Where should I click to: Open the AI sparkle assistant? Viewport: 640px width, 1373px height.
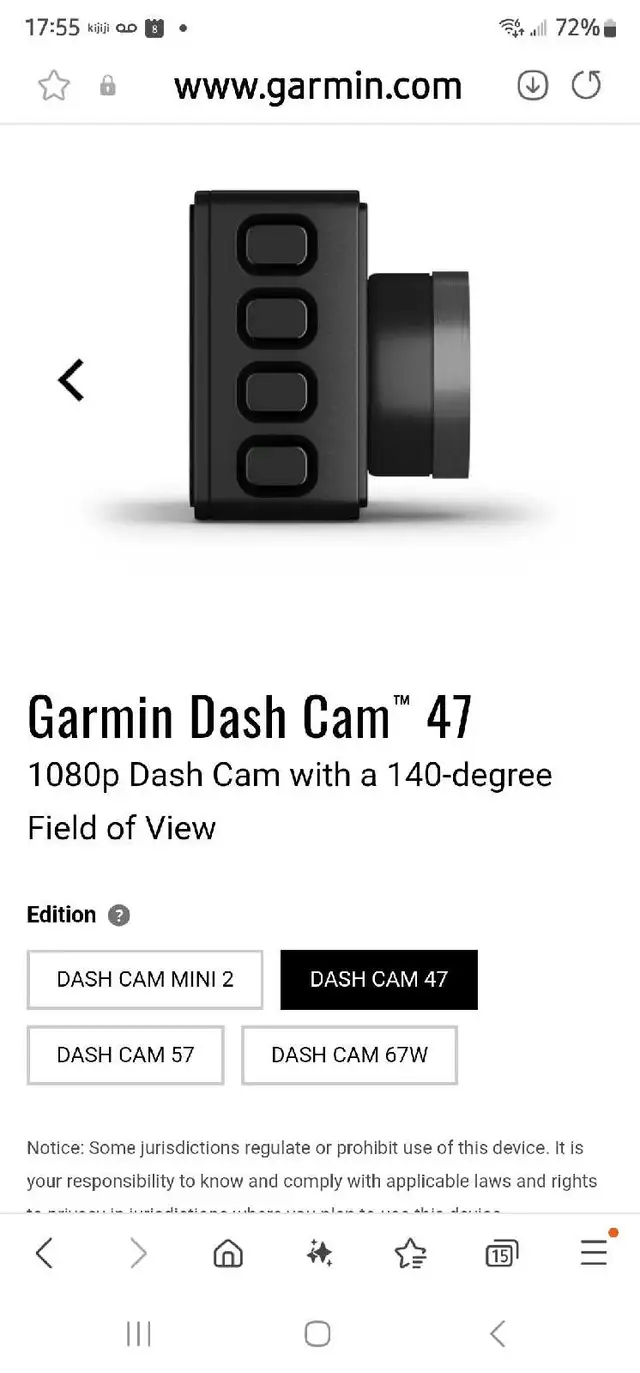pos(320,1253)
